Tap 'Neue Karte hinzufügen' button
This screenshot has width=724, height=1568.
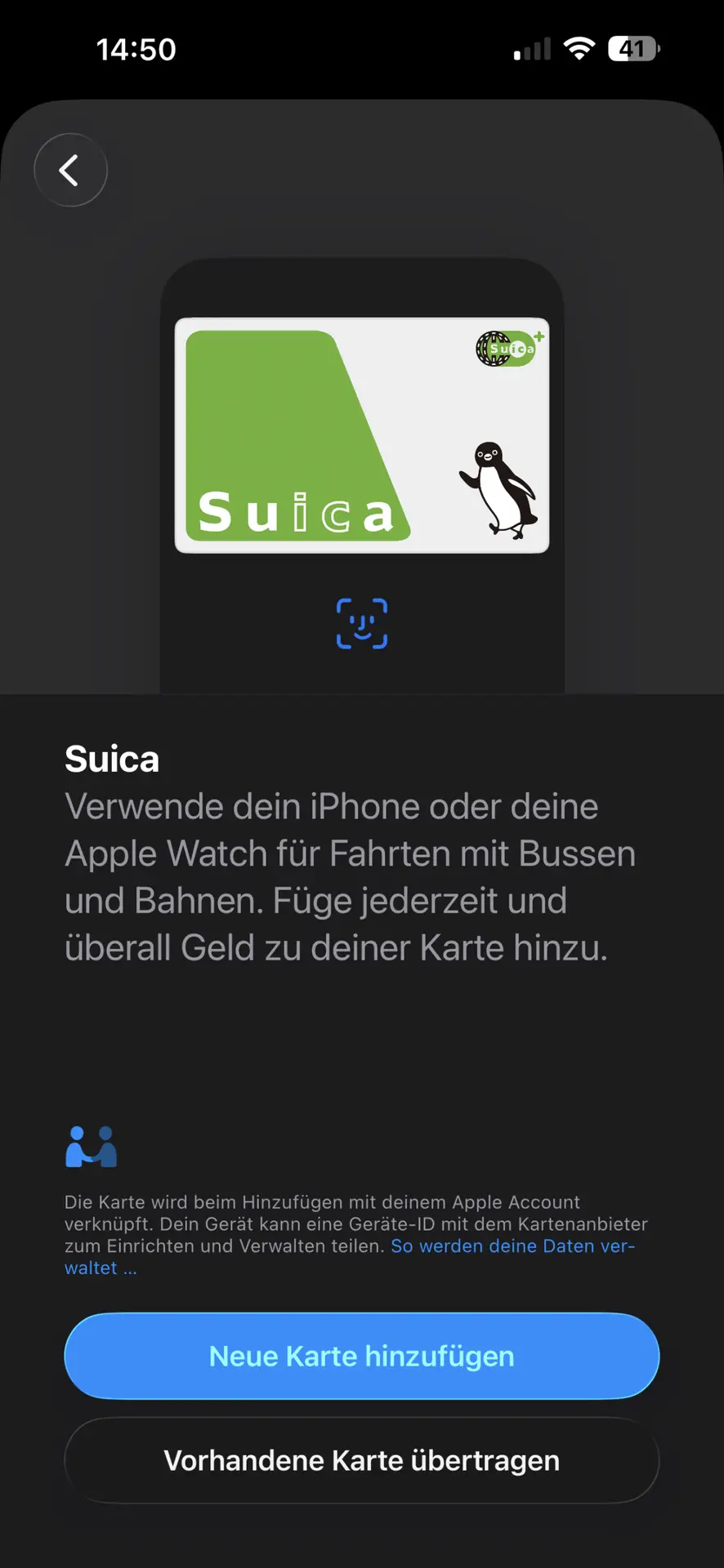pyautogui.click(x=361, y=1356)
